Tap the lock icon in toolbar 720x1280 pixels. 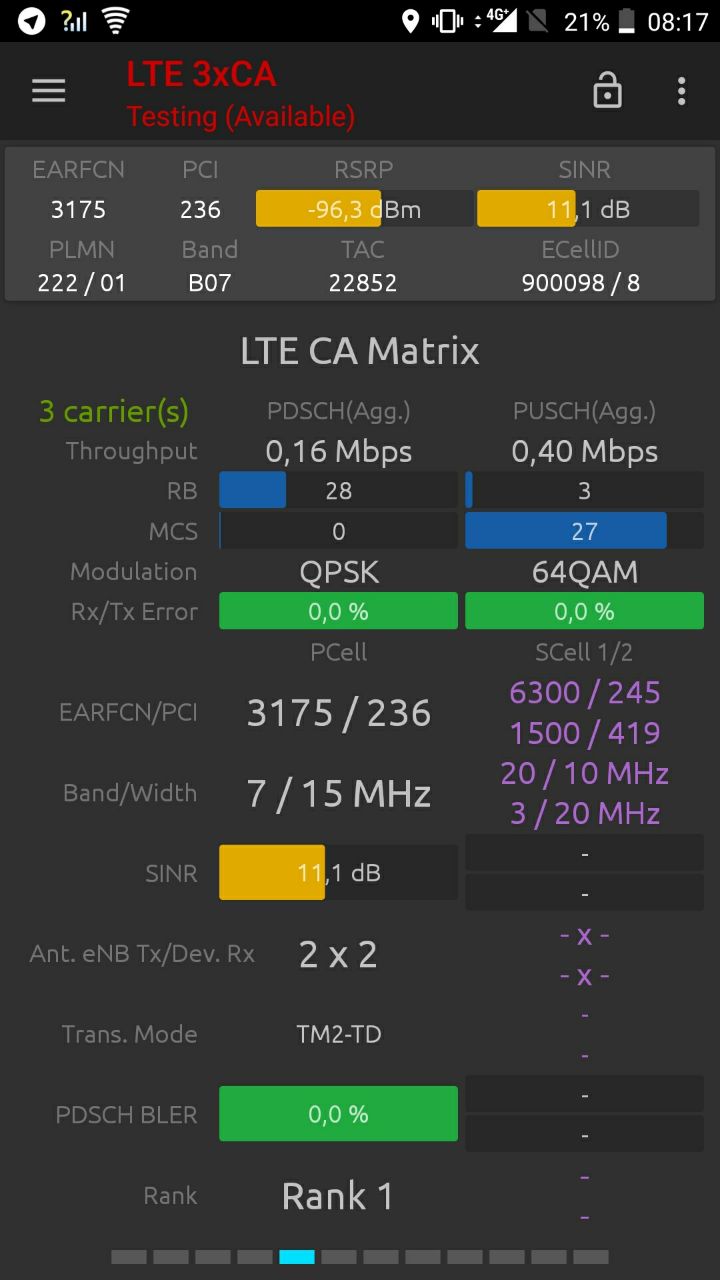pos(607,91)
